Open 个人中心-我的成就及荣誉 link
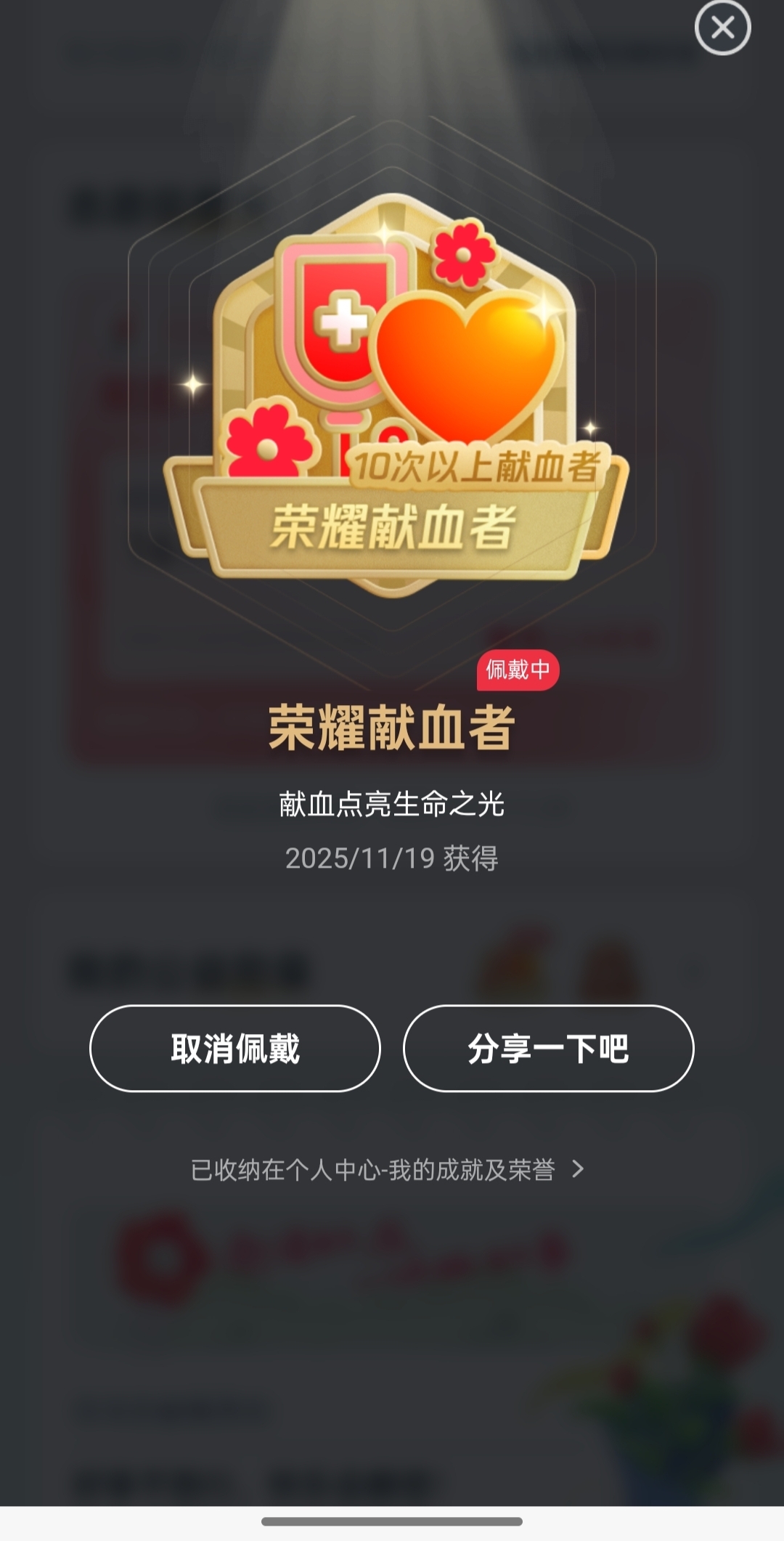 [387, 1170]
